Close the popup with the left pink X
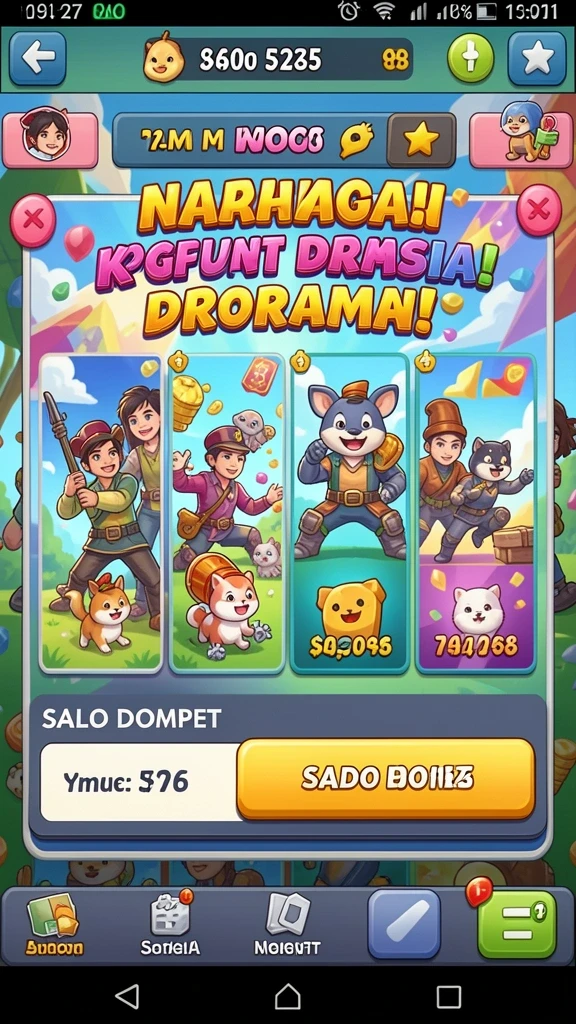 click(33, 219)
